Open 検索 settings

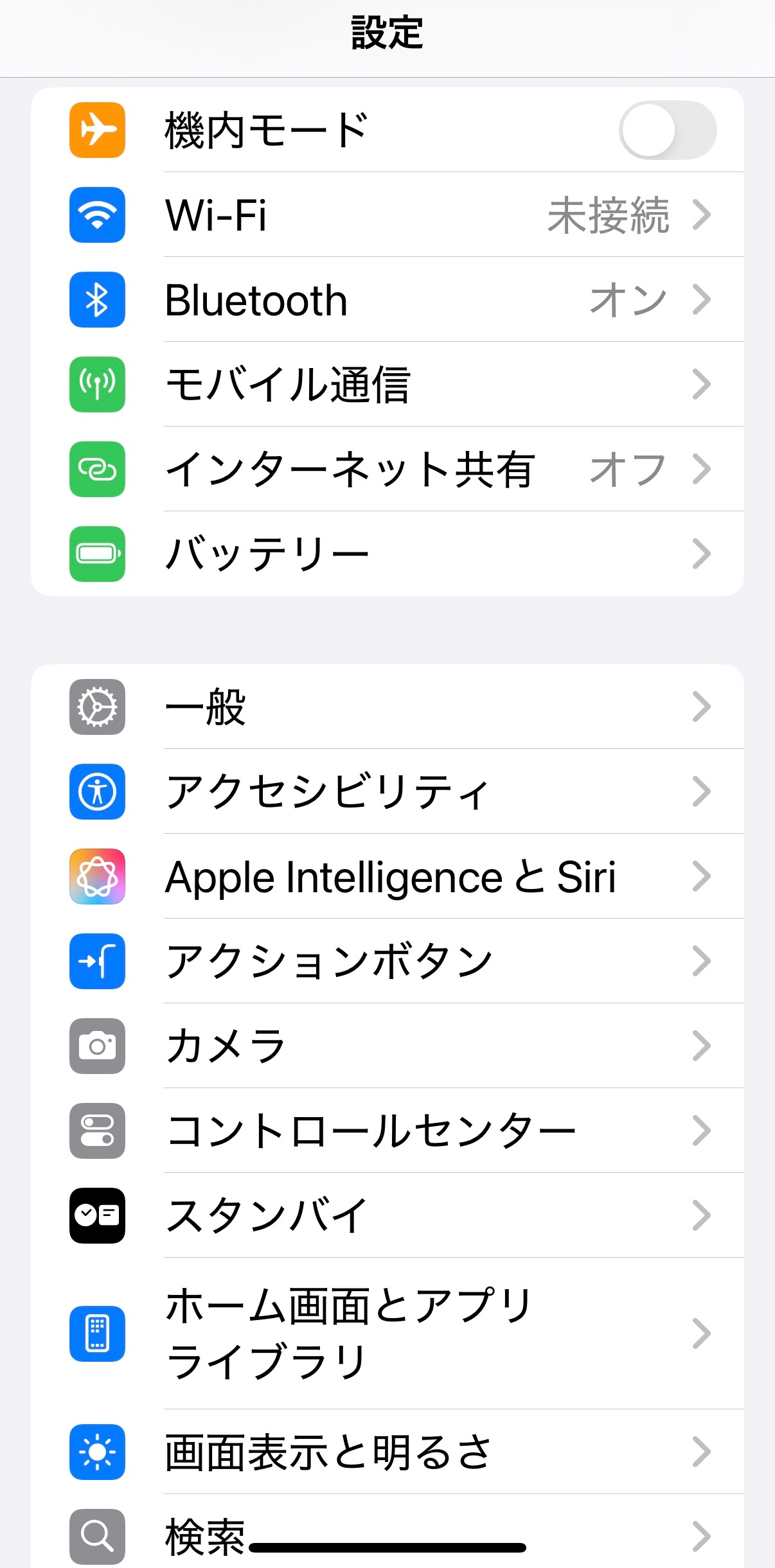(x=387, y=1532)
